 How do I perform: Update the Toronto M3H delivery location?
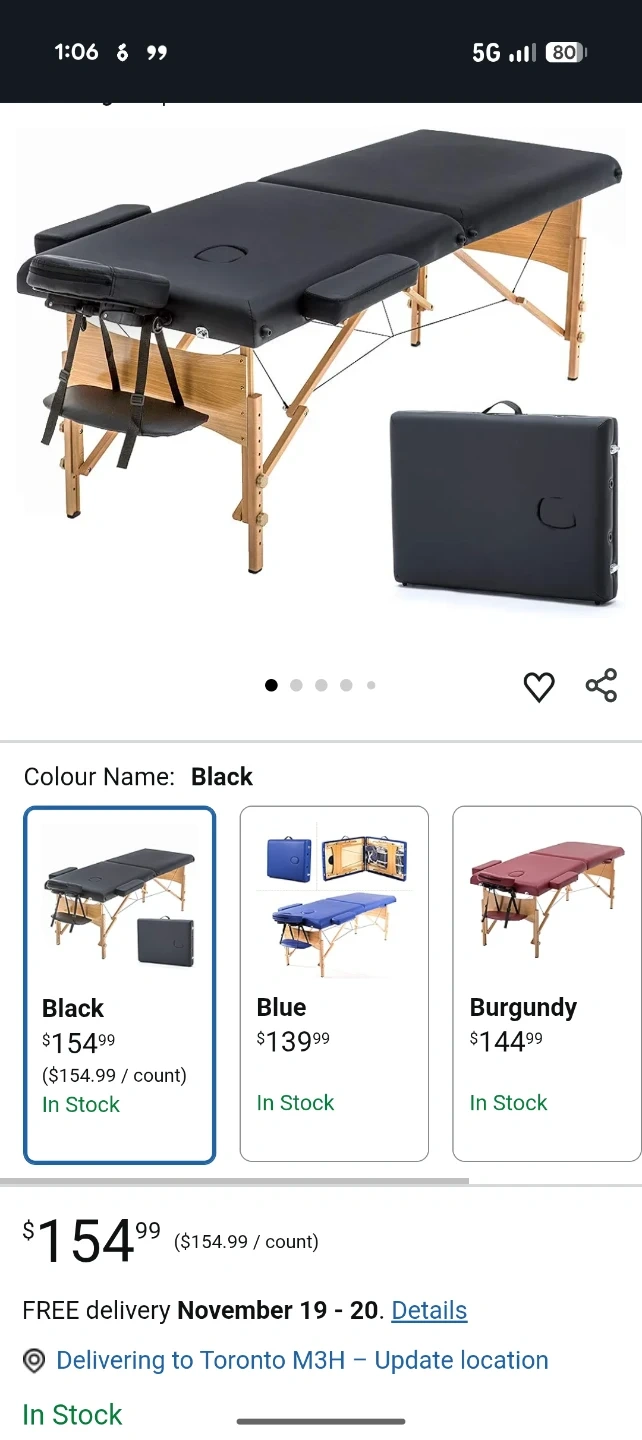(x=302, y=1360)
